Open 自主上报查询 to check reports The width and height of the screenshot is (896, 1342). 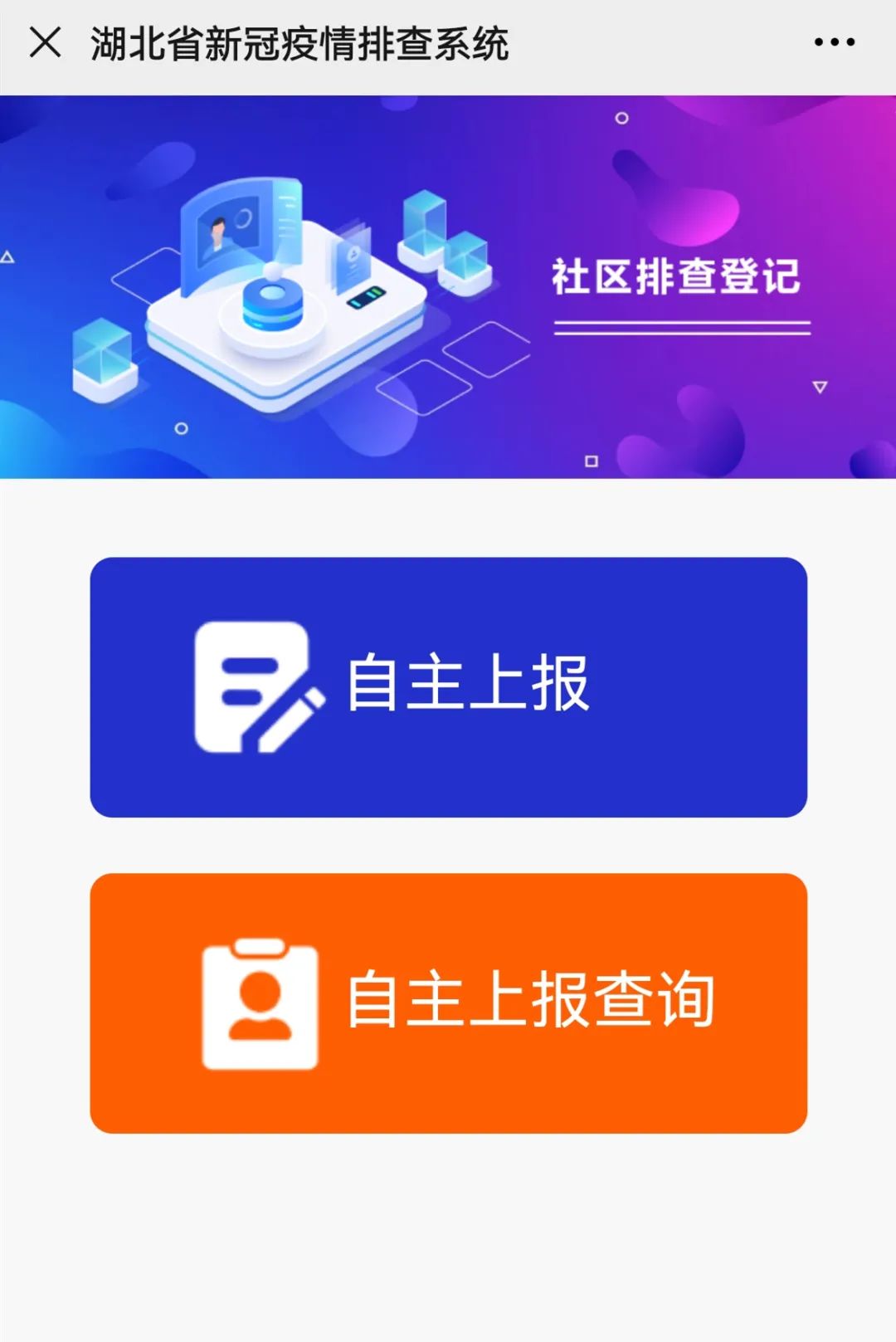click(x=448, y=1003)
